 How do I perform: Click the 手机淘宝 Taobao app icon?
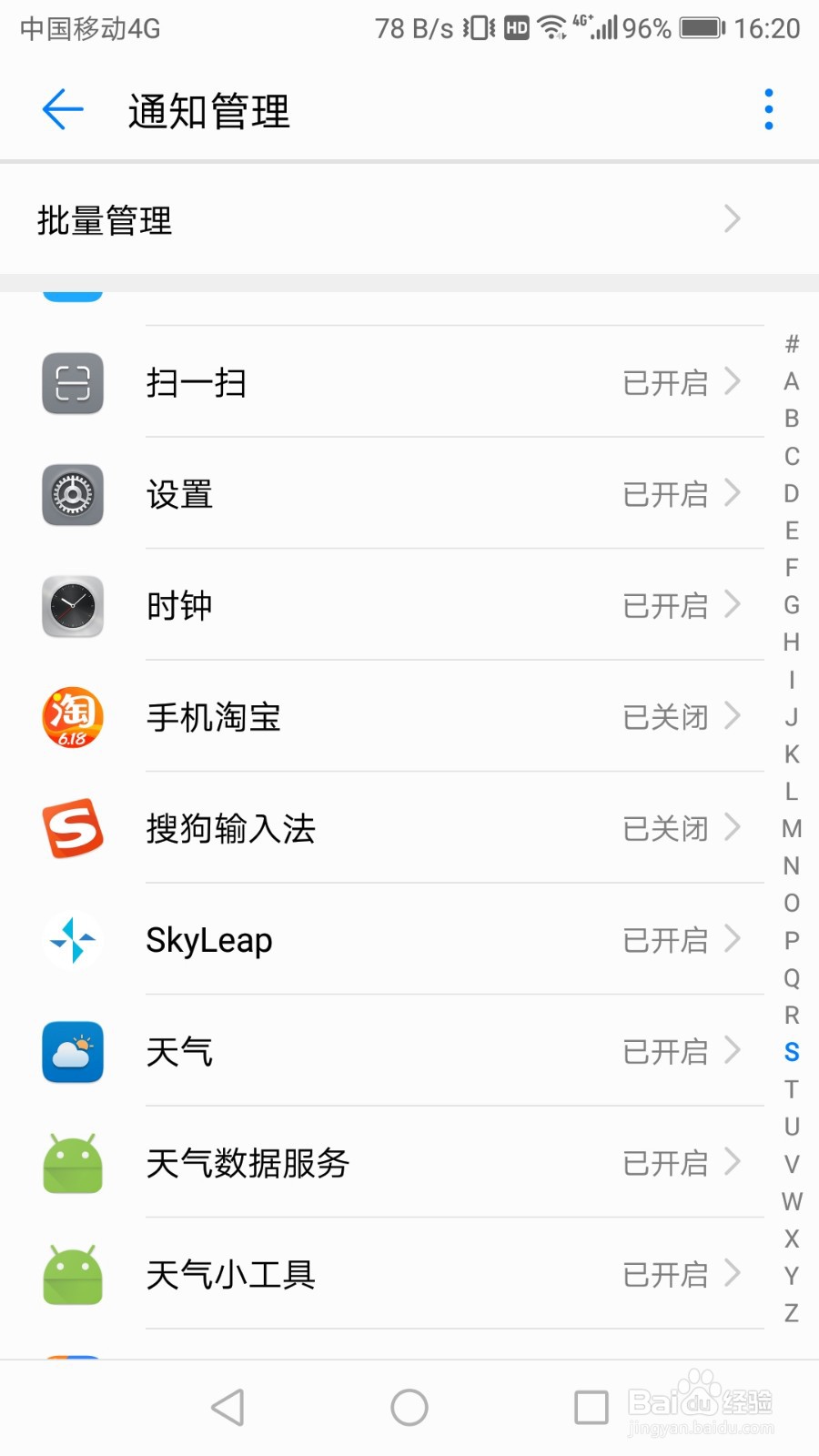pyautogui.click(x=73, y=717)
